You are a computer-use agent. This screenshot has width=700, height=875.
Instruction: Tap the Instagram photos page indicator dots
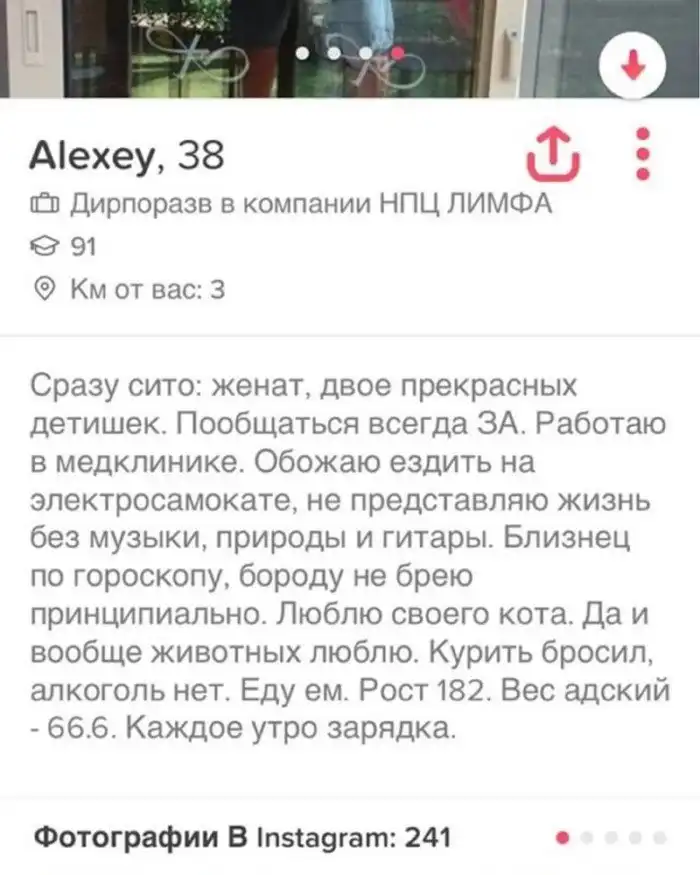[611, 837]
